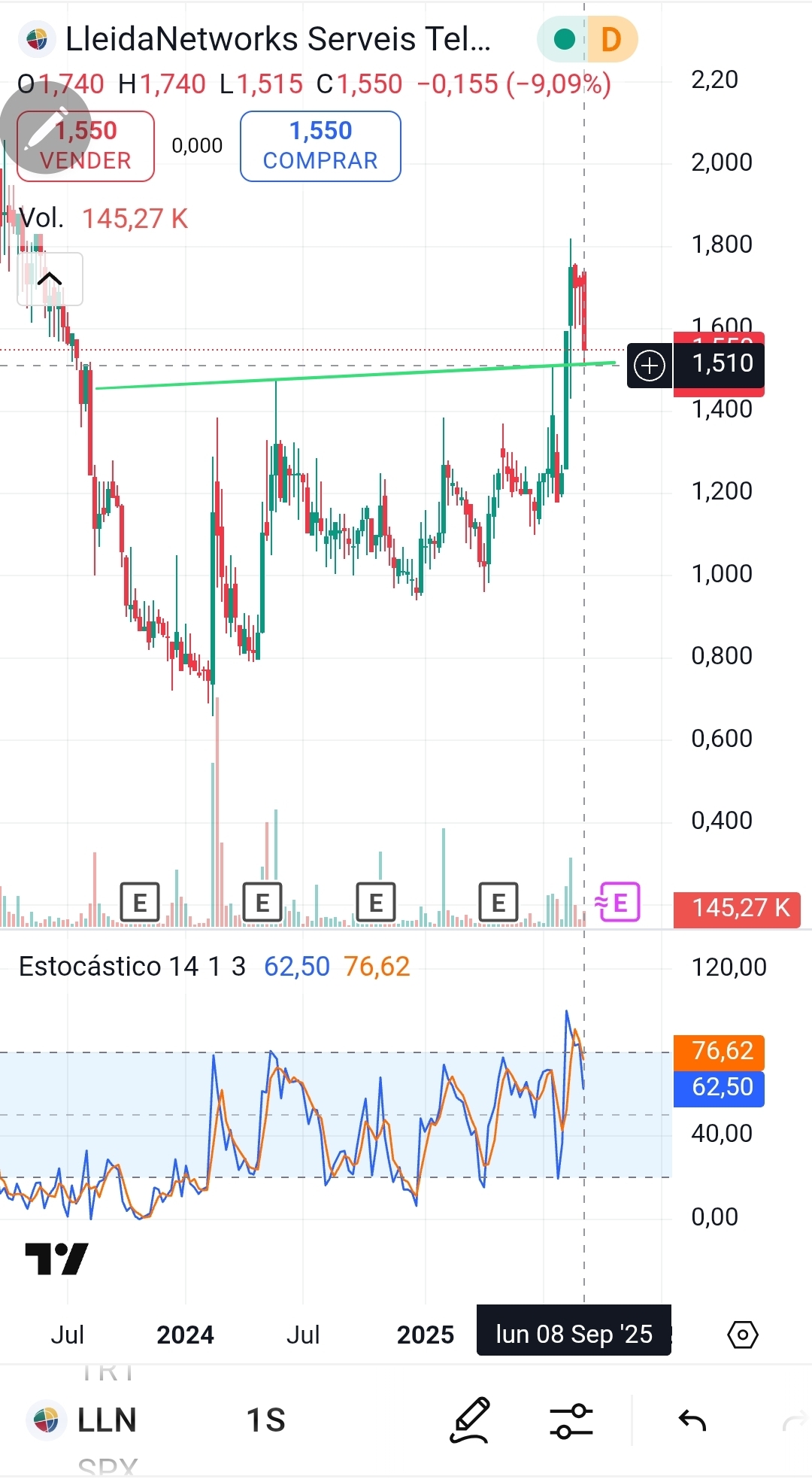Tap the 1,550 VENDER sell button
The height and width of the screenshot is (1479, 812).
[x=86, y=146]
